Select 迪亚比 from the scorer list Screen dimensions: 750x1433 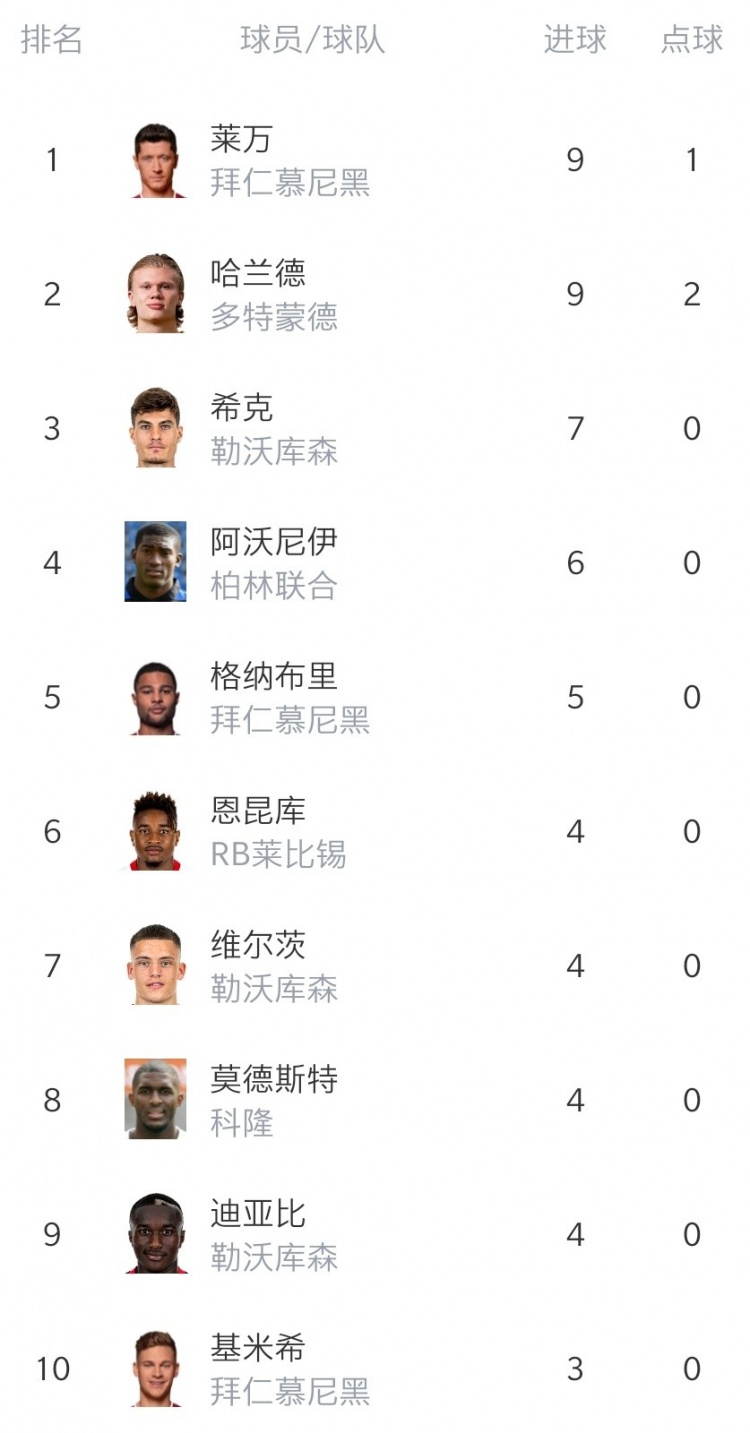(375, 1234)
